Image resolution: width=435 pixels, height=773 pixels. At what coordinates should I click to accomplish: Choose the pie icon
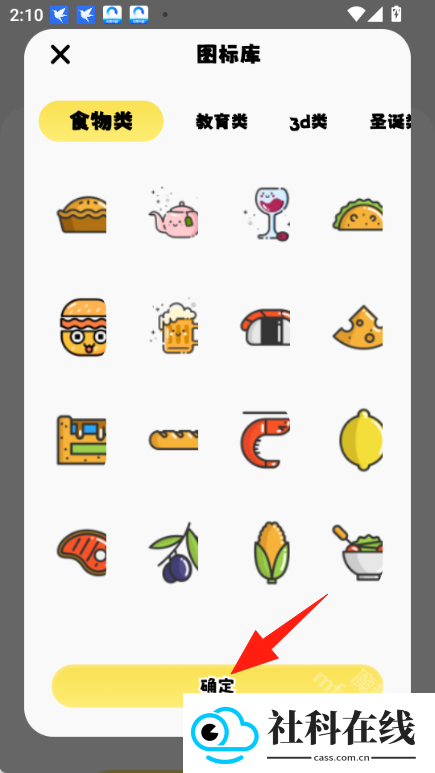(x=82, y=214)
